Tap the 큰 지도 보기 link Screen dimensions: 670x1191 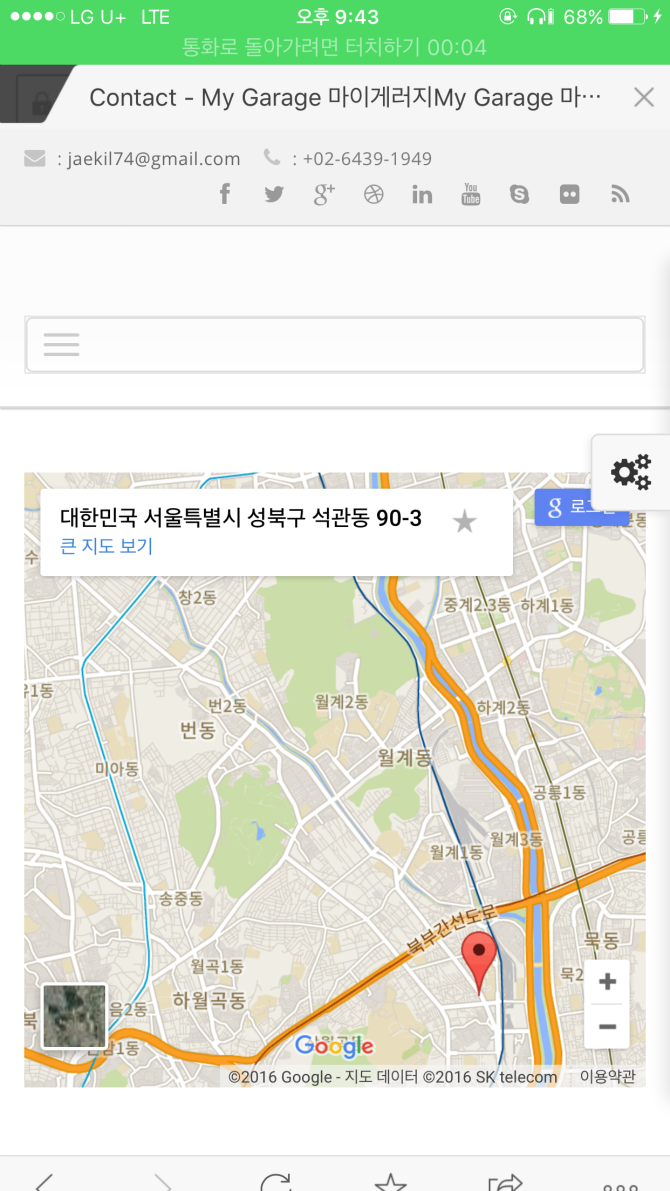[107, 546]
